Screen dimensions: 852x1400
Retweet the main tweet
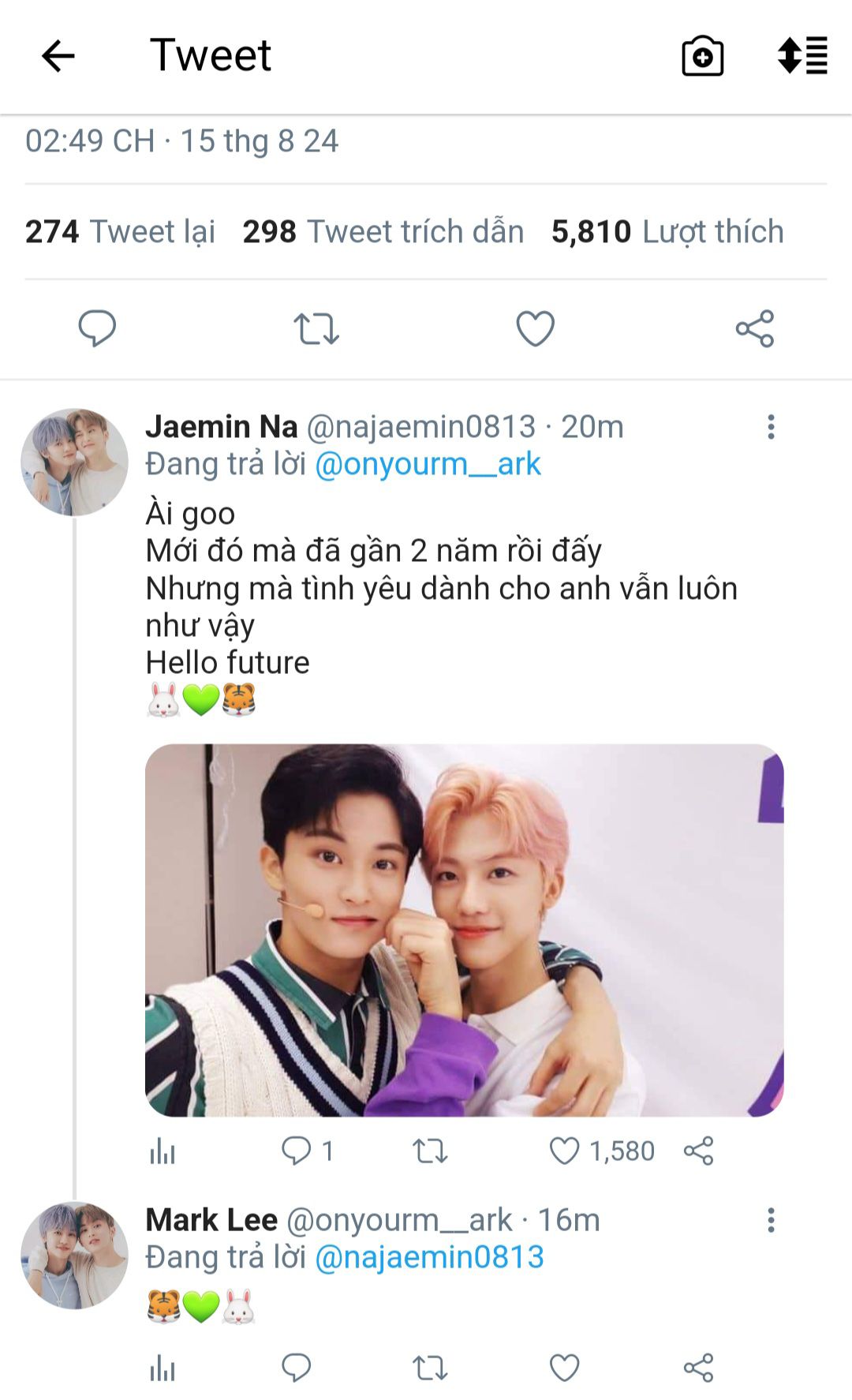pyautogui.click(x=316, y=328)
